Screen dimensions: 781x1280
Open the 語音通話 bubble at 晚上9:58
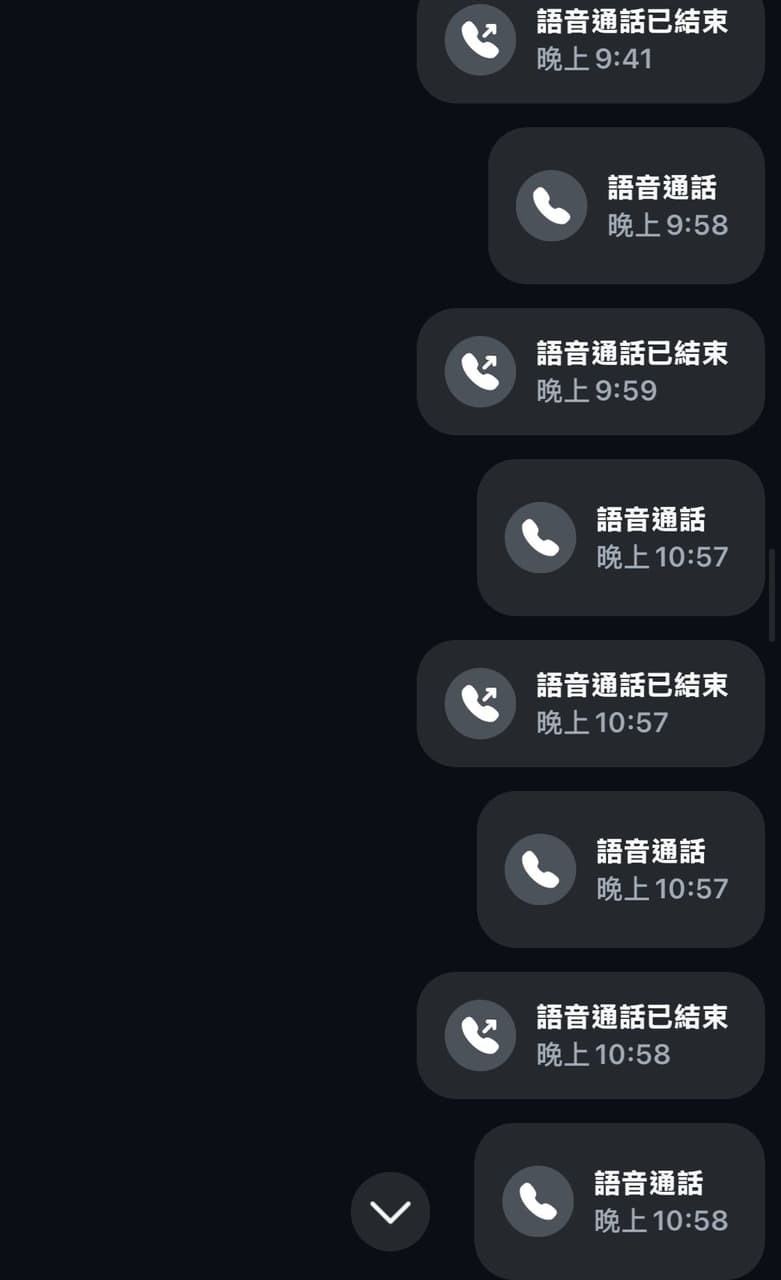coord(625,205)
